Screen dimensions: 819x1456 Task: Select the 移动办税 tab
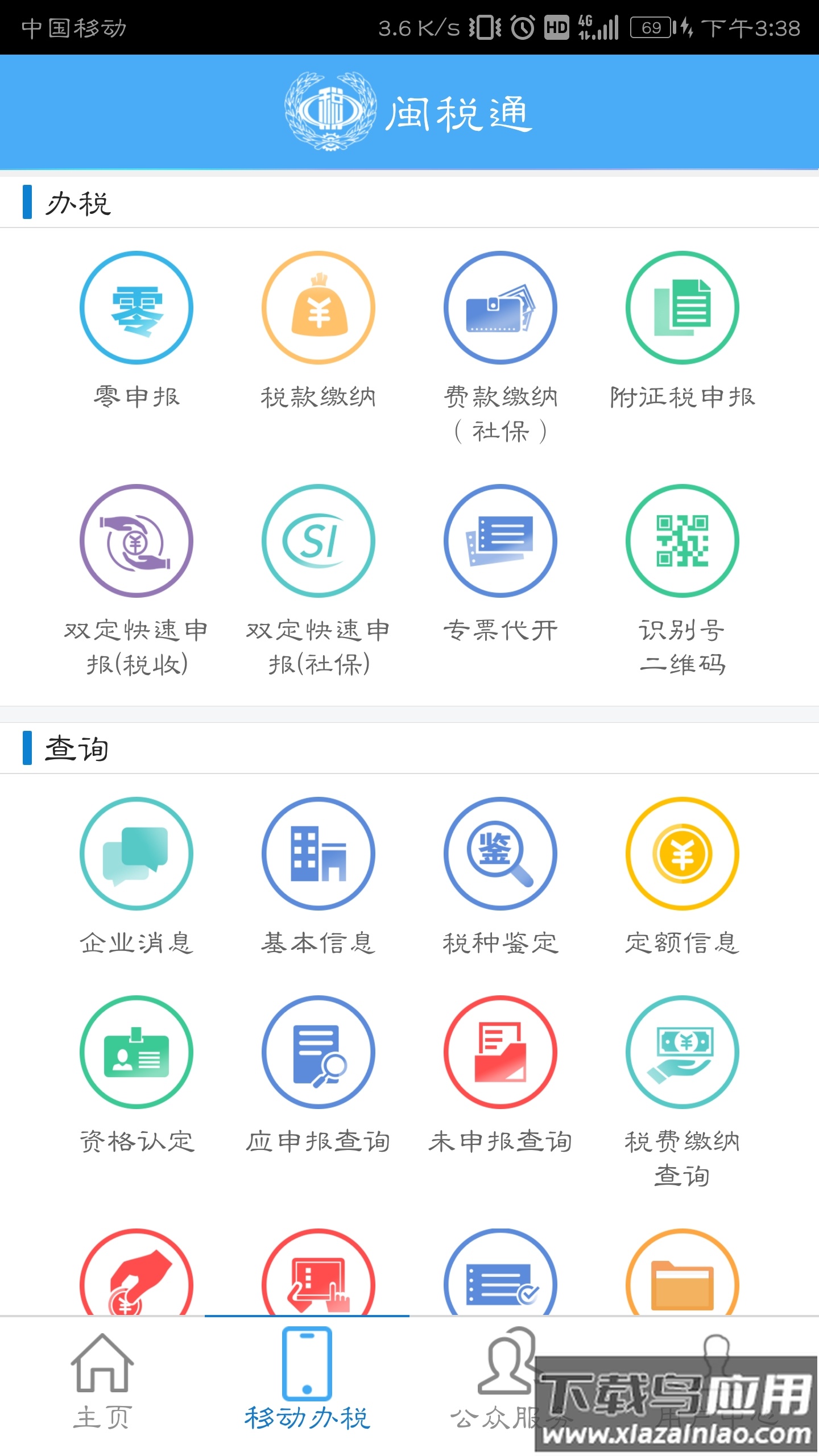307,1388
